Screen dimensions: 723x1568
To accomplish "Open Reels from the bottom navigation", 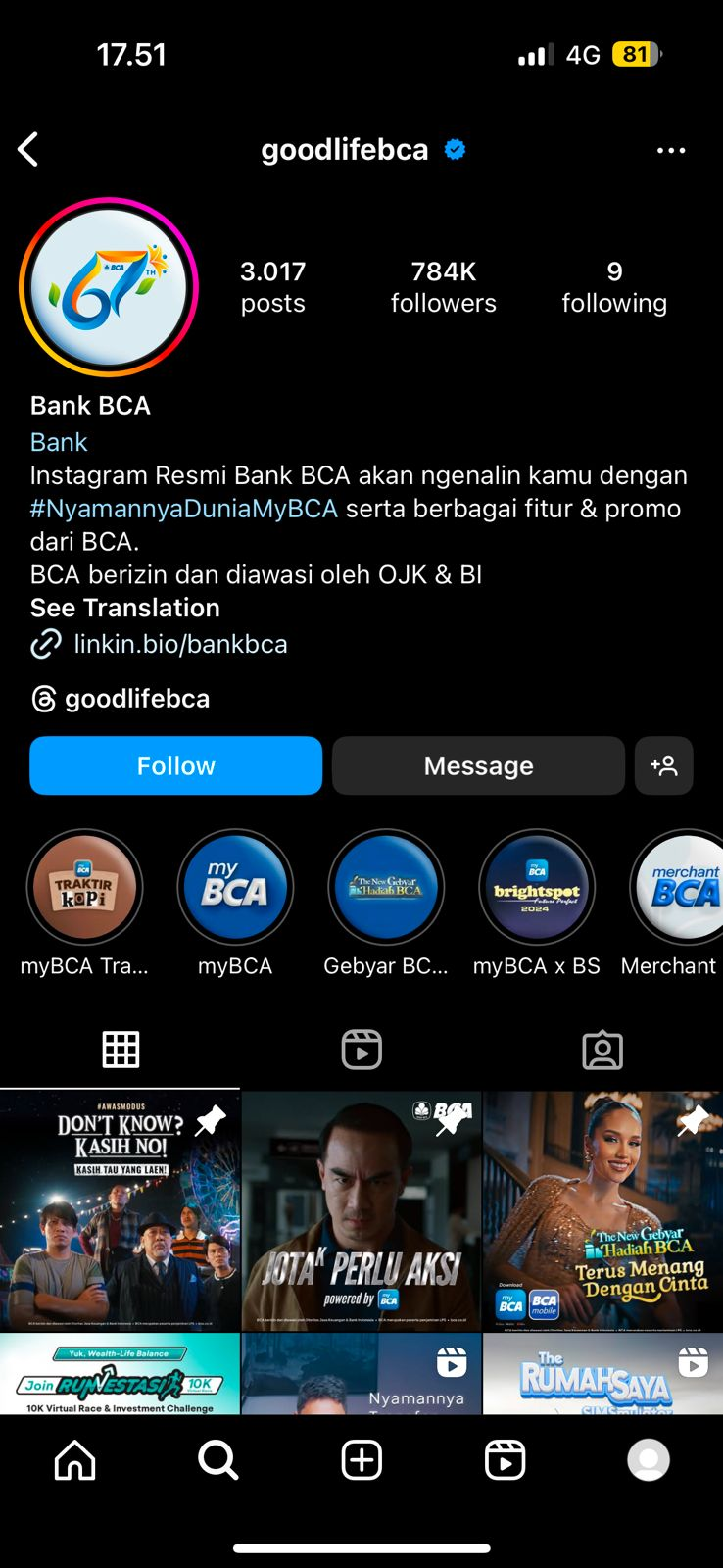I will coord(505,1459).
